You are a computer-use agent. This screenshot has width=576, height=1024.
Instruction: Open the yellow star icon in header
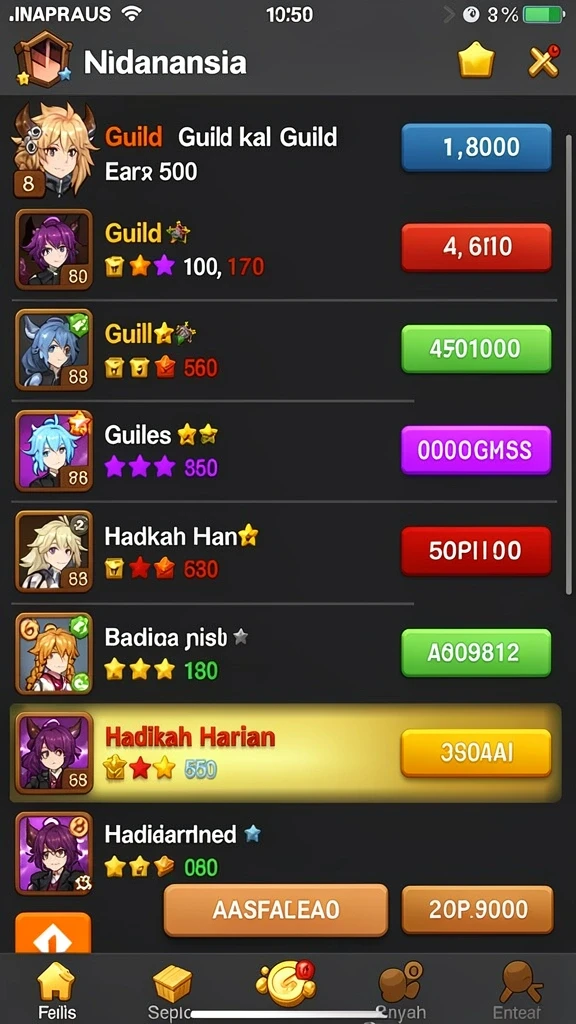pyautogui.click(x=476, y=60)
